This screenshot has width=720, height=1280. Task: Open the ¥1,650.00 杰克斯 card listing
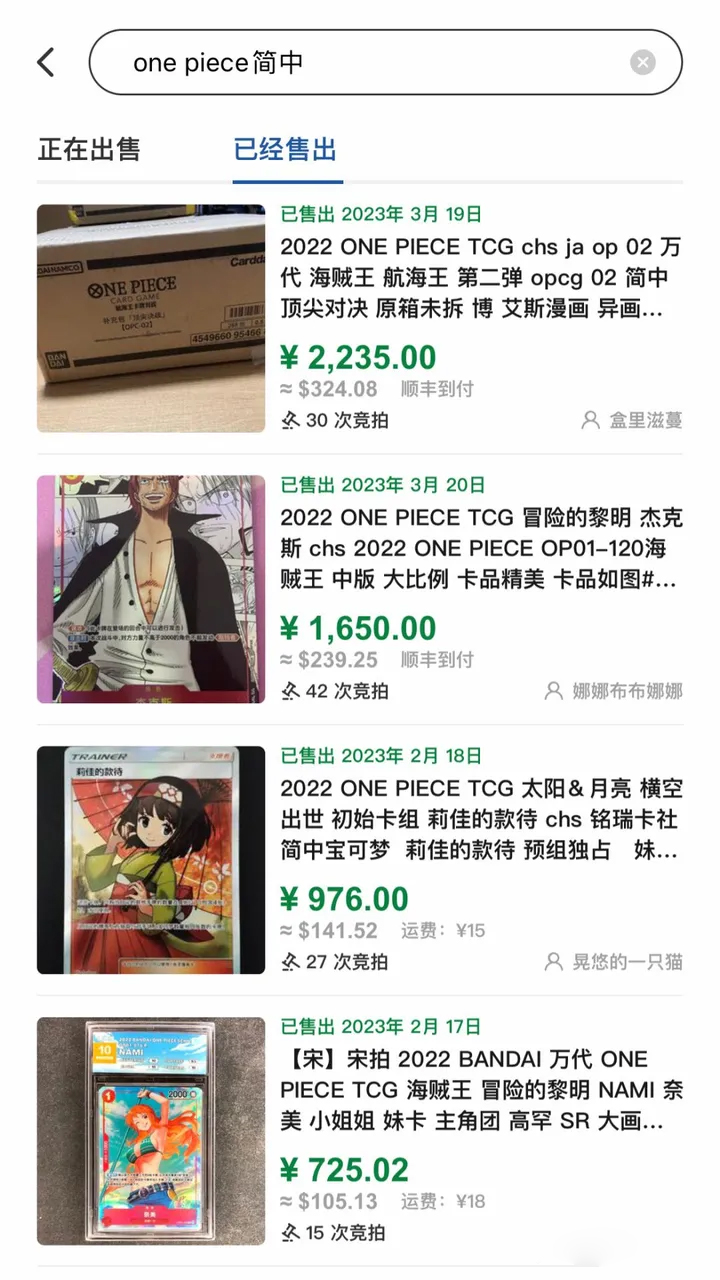pos(480,548)
